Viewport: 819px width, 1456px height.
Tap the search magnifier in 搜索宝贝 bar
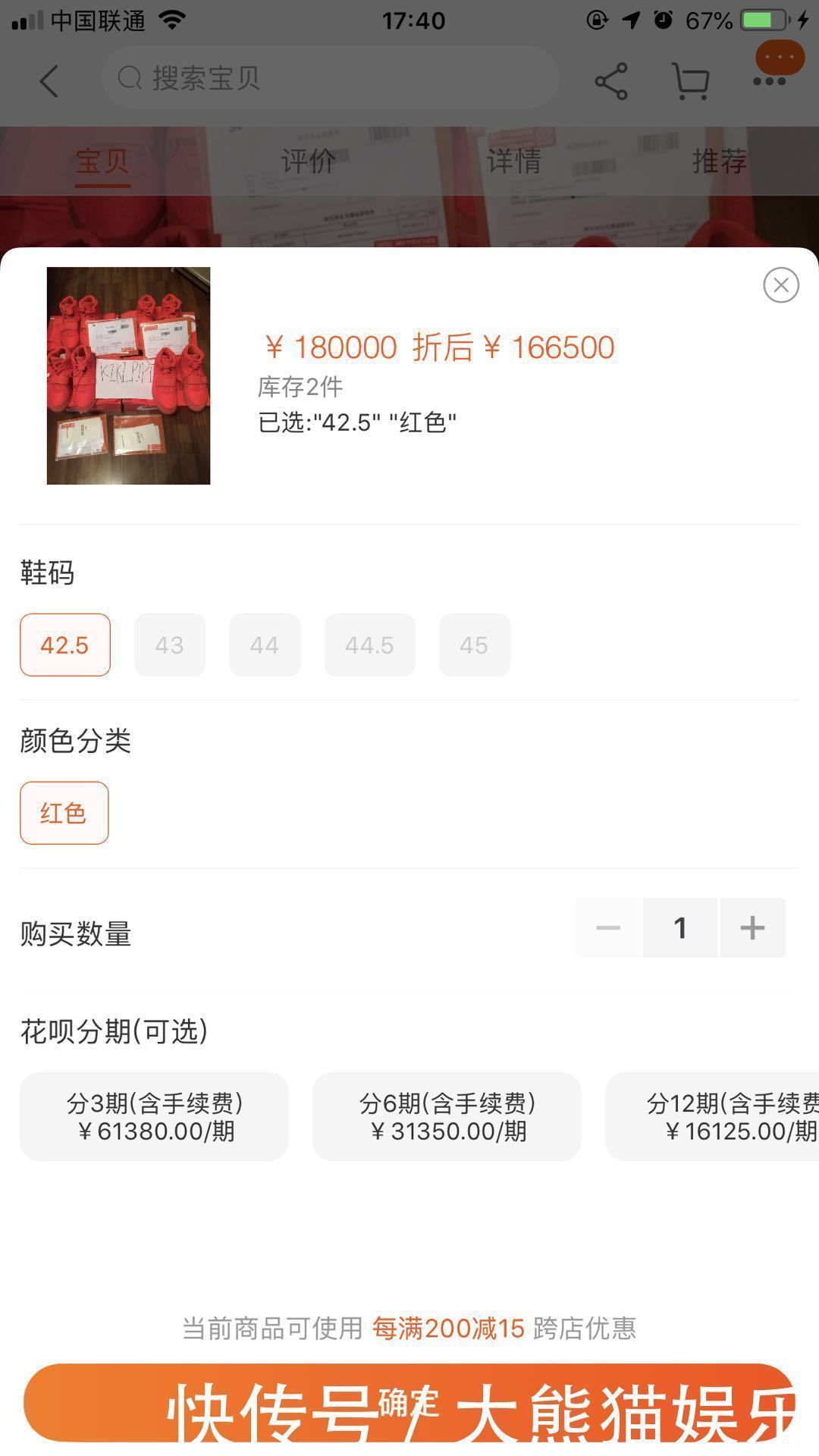(130, 77)
